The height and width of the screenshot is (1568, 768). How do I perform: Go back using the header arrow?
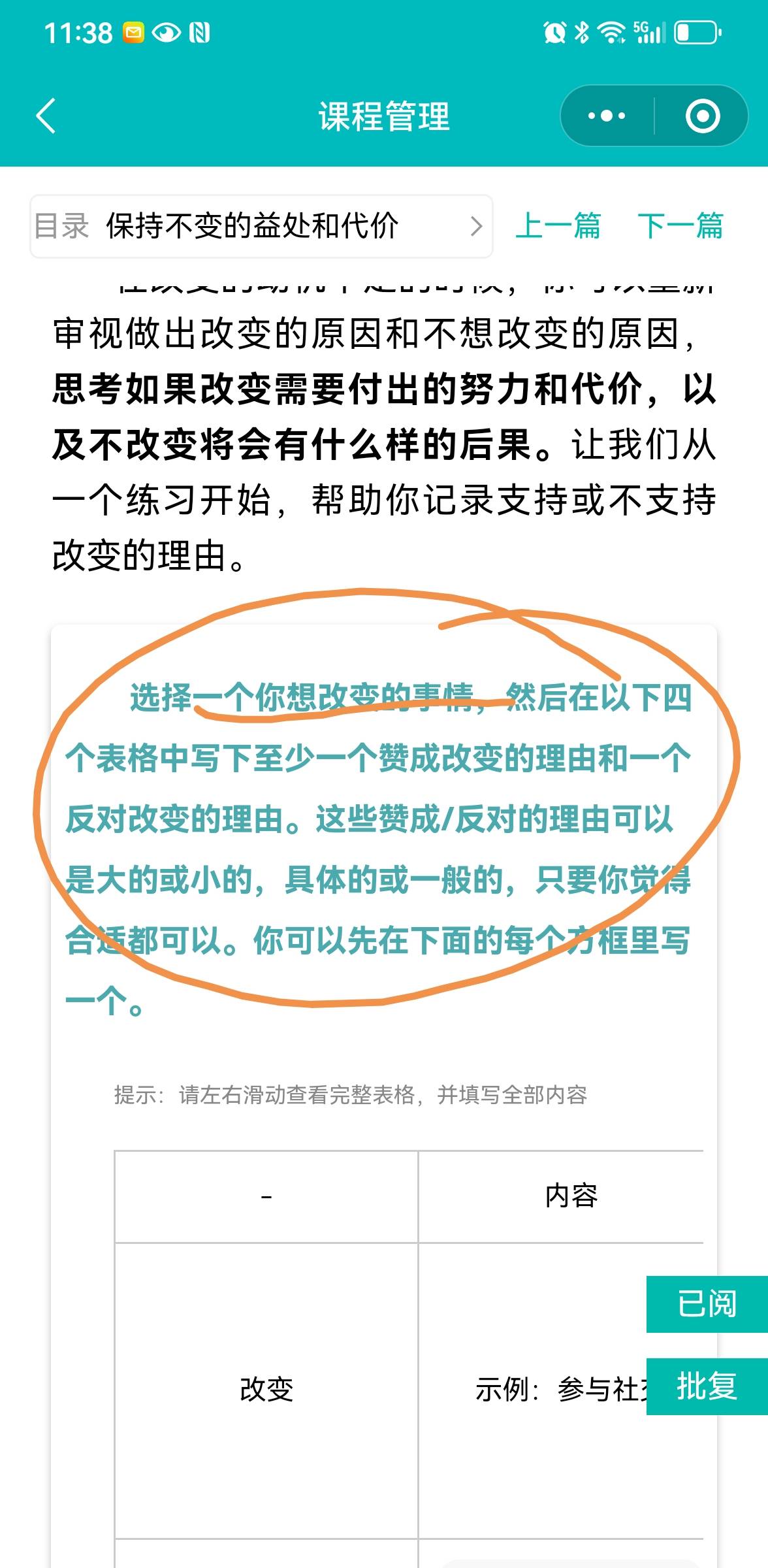pyautogui.click(x=46, y=116)
